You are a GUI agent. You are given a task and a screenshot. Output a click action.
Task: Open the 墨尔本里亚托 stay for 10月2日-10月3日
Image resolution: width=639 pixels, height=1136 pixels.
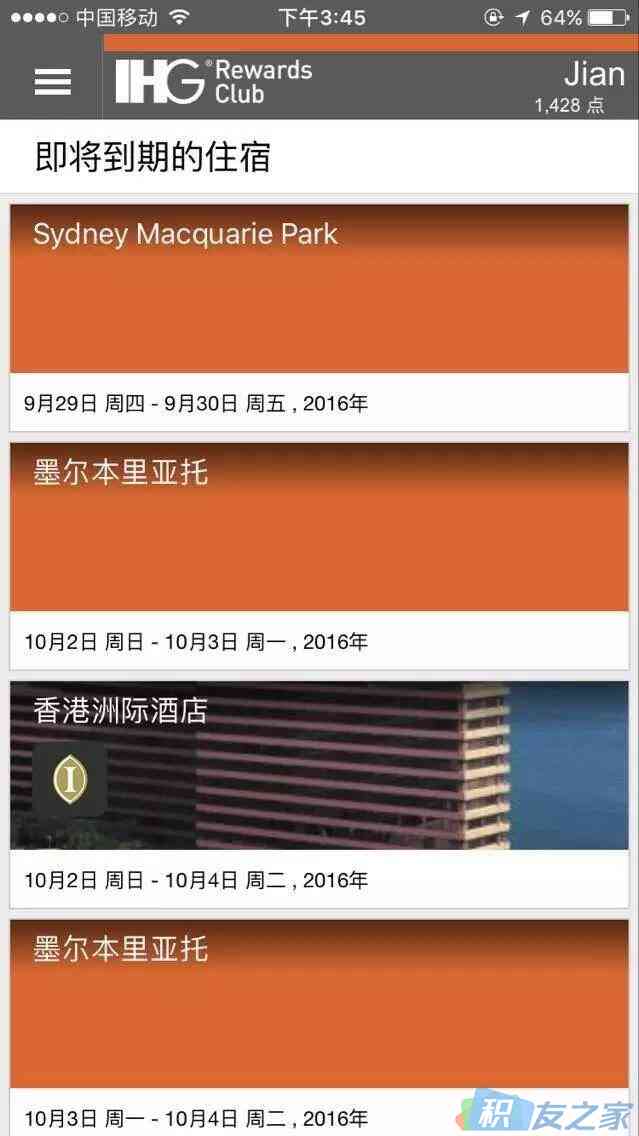click(x=319, y=555)
